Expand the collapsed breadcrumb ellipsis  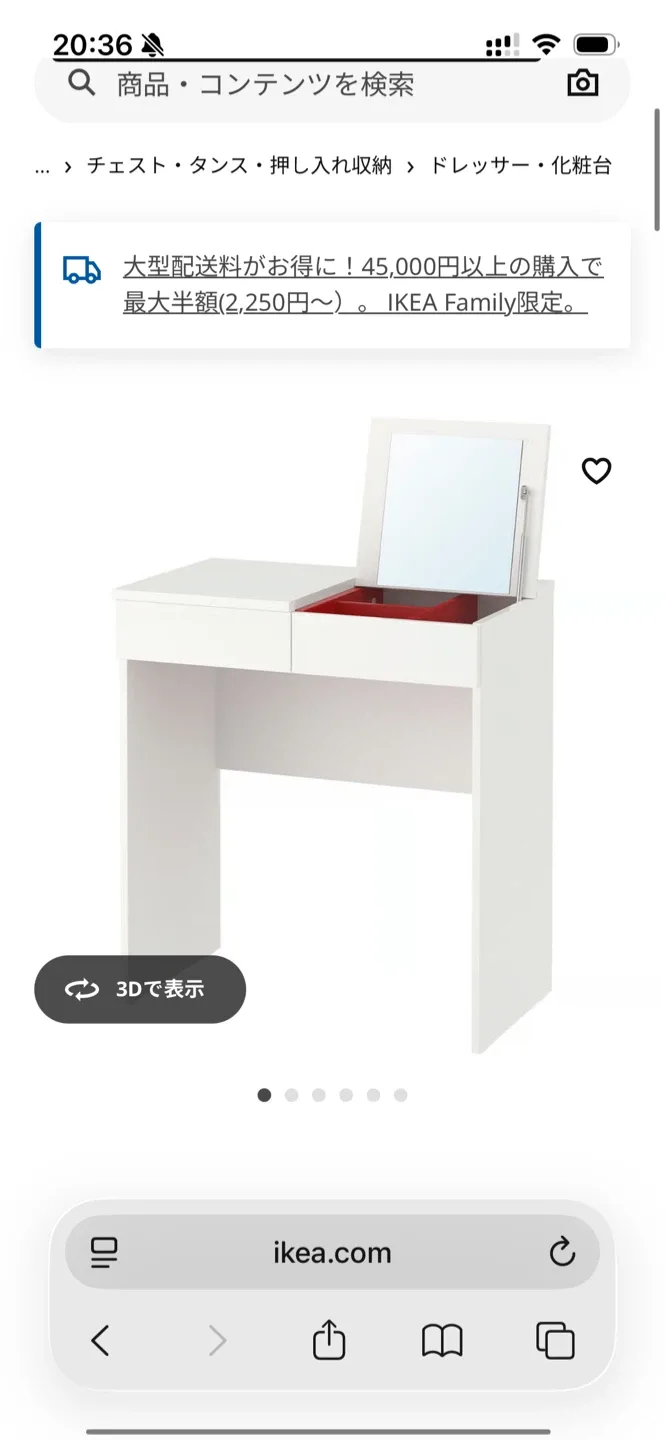click(x=42, y=167)
